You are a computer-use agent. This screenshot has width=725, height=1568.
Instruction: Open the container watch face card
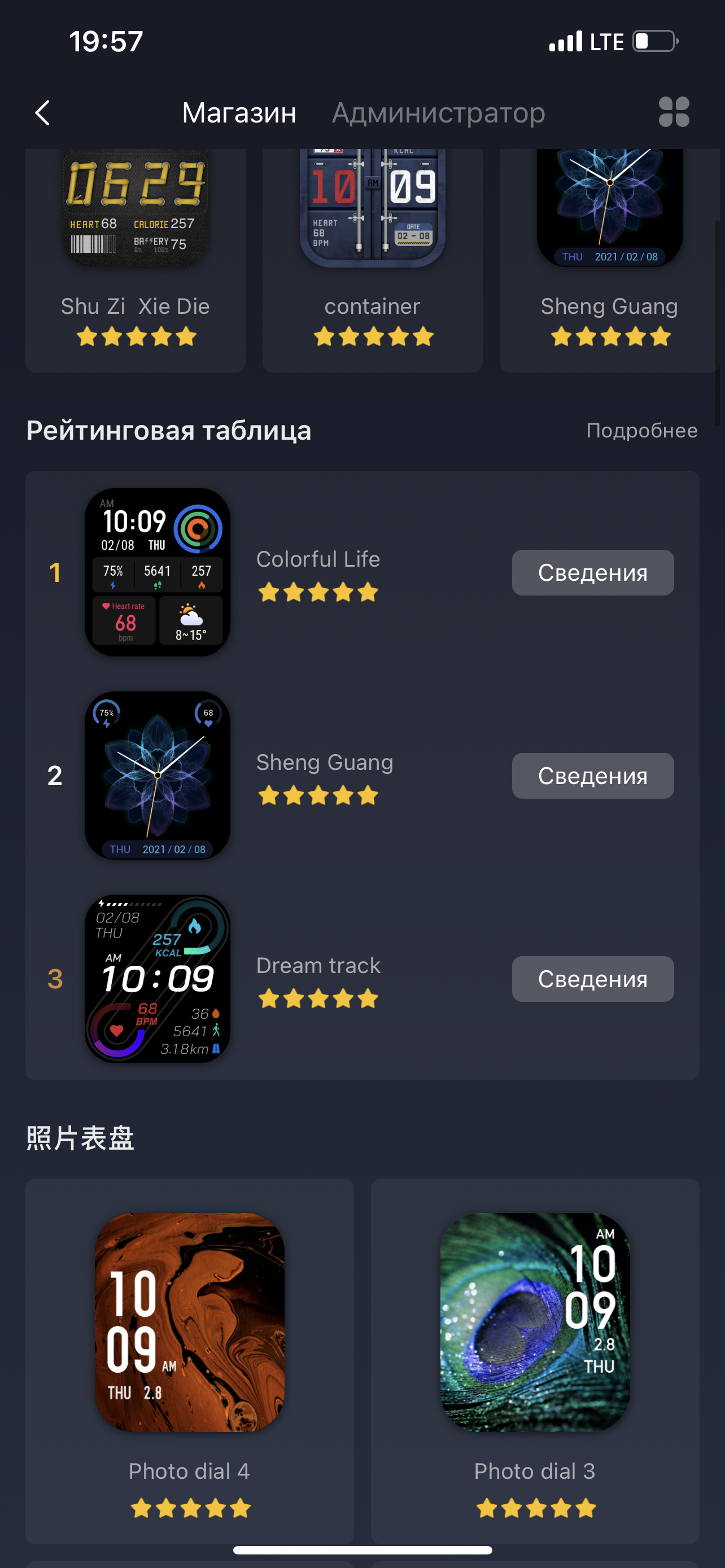[372, 256]
